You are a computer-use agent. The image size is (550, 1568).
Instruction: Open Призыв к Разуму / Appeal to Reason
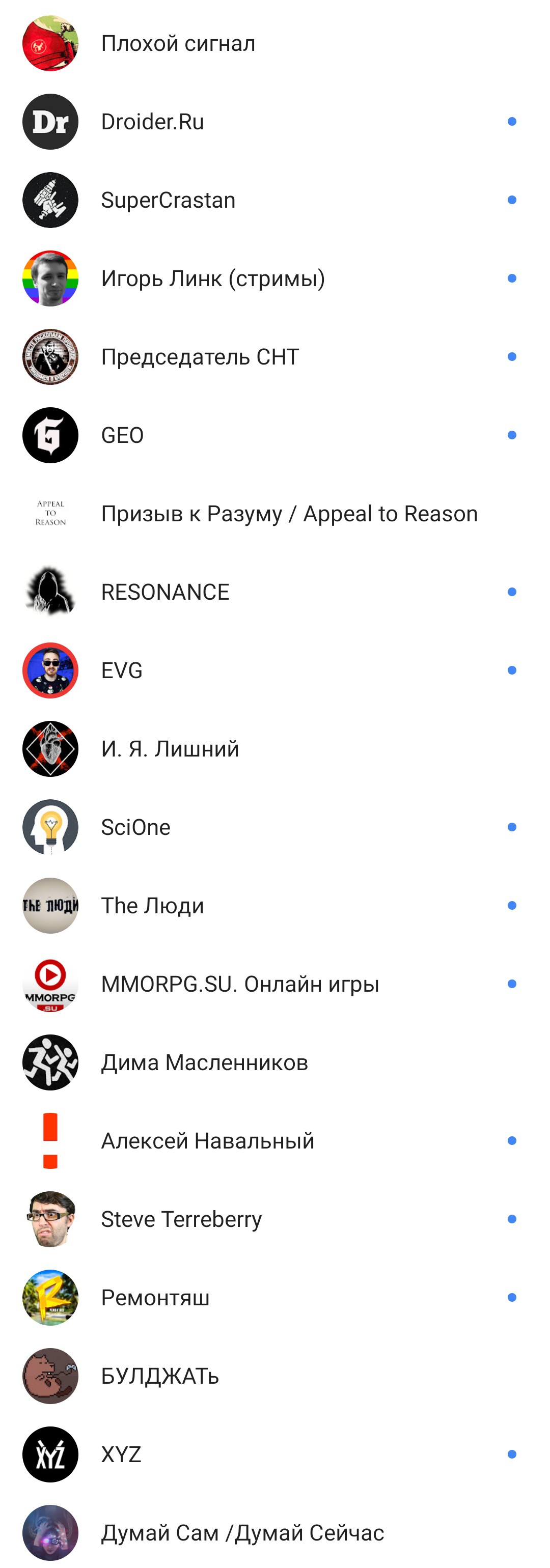[289, 514]
